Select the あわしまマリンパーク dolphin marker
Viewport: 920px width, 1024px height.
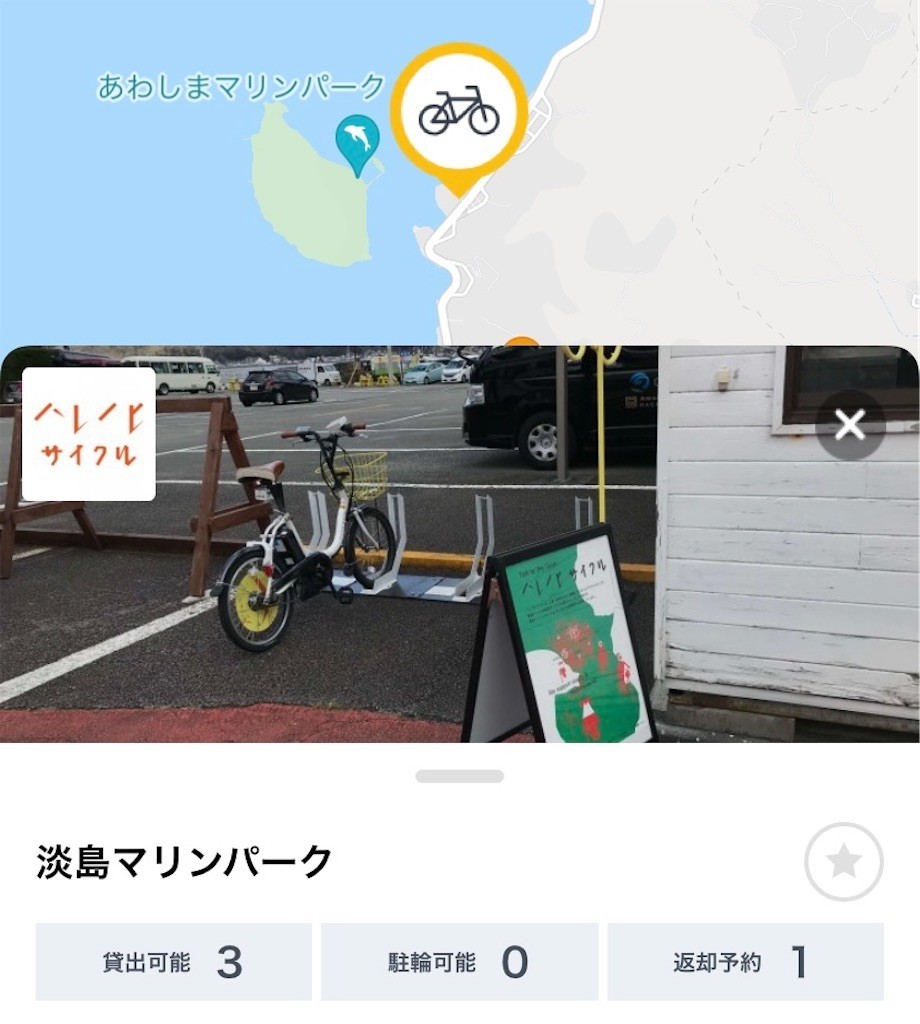pyautogui.click(x=357, y=141)
